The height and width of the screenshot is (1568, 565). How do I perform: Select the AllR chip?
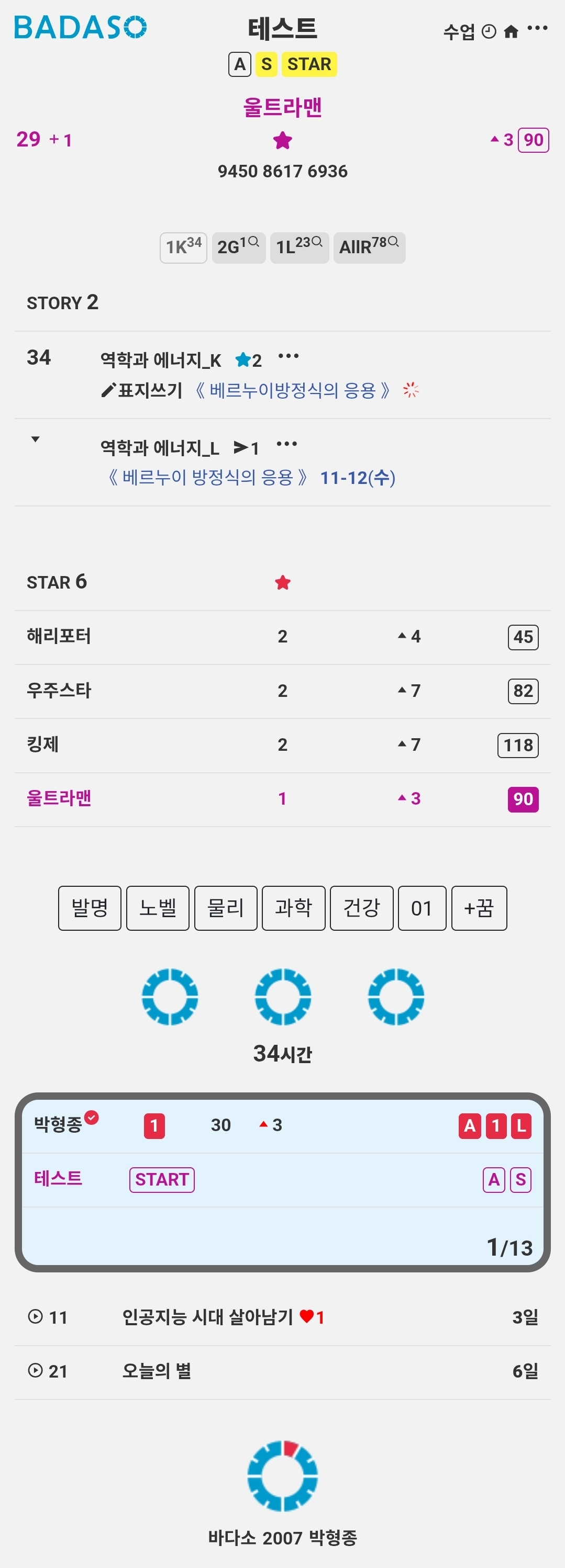click(x=369, y=247)
